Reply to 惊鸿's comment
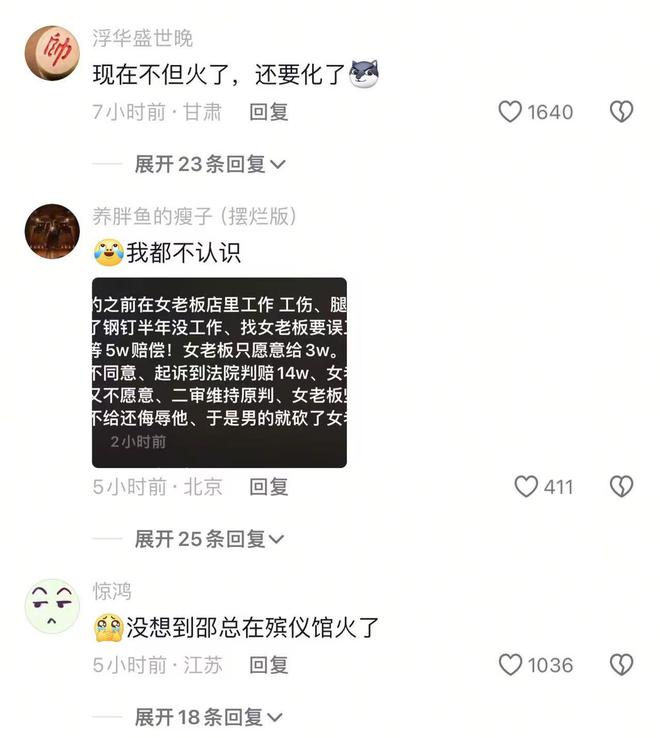Screen dimensions: 660x738 (x=268, y=665)
